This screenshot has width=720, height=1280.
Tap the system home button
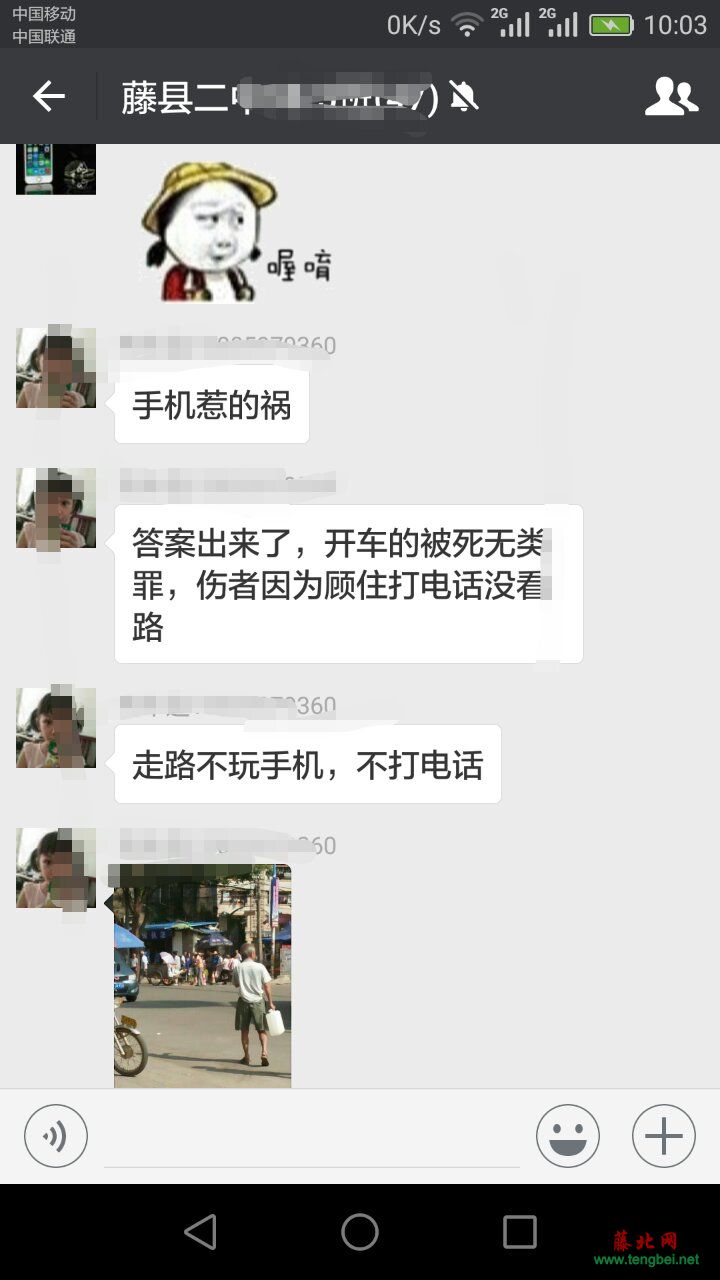[360, 1232]
